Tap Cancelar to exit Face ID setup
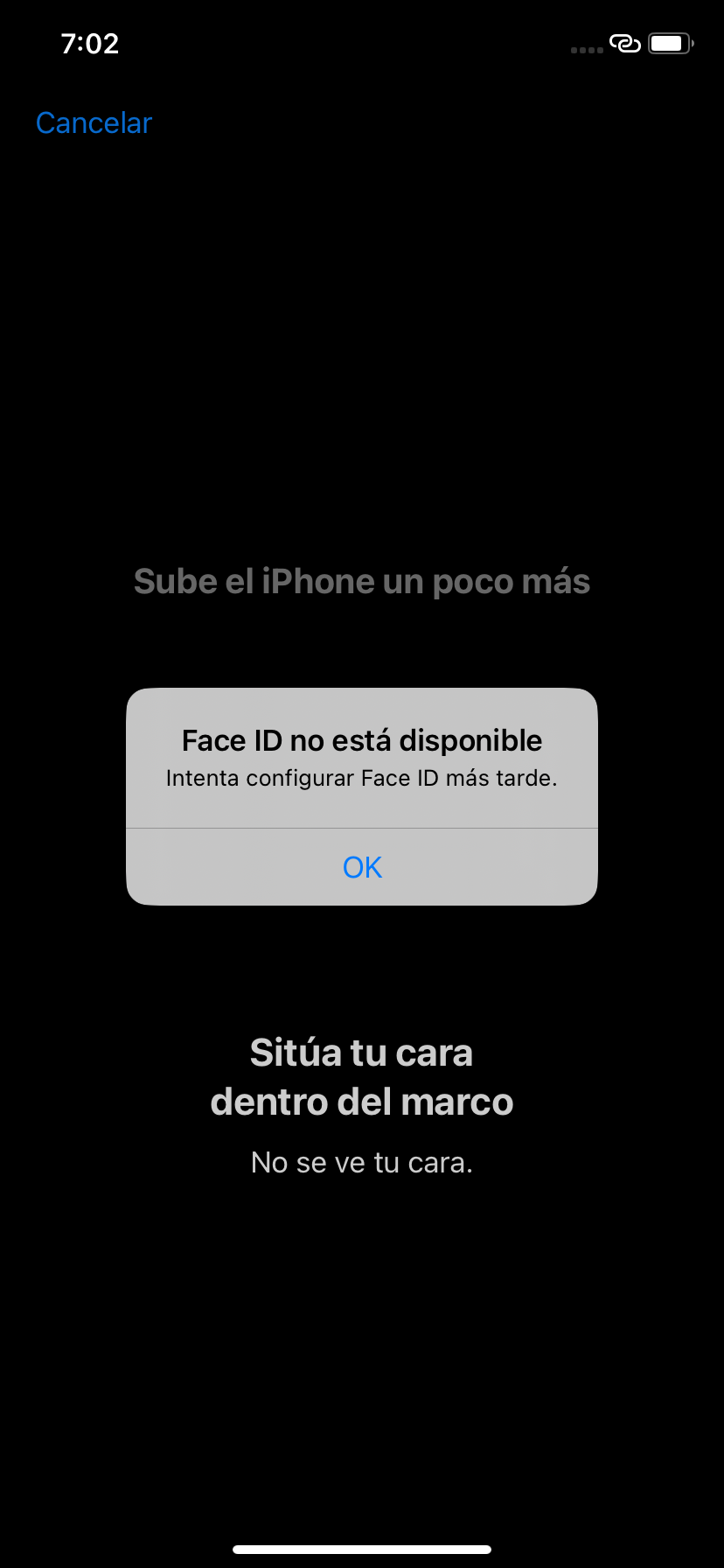This screenshot has width=724, height=1568. [94, 123]
